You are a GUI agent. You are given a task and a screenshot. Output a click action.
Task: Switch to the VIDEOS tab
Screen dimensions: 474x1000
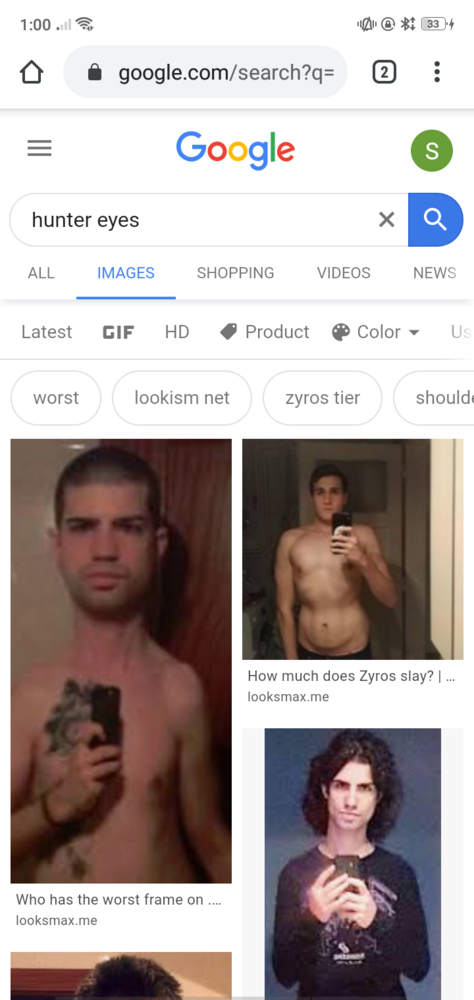[343, 273]
